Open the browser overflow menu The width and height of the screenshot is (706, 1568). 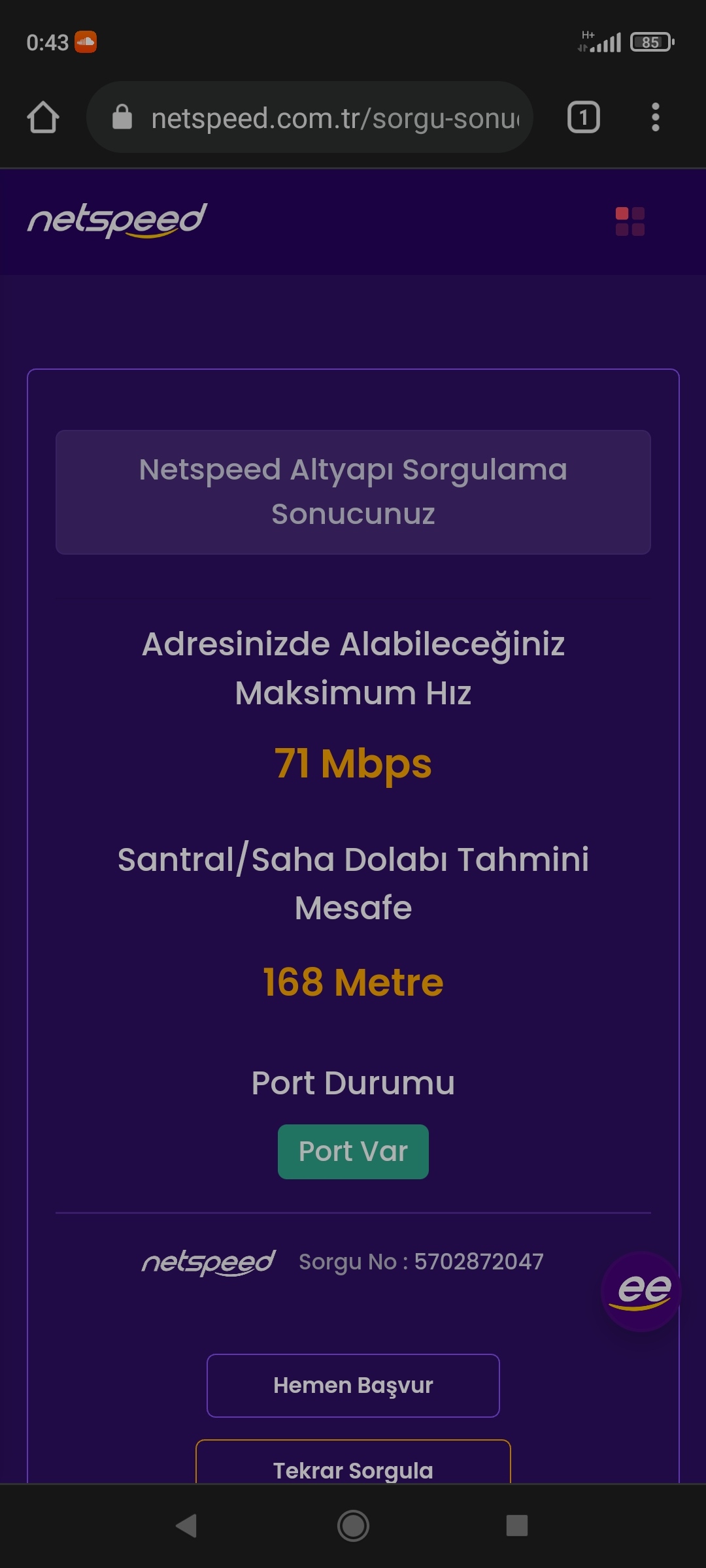(655, 118)
